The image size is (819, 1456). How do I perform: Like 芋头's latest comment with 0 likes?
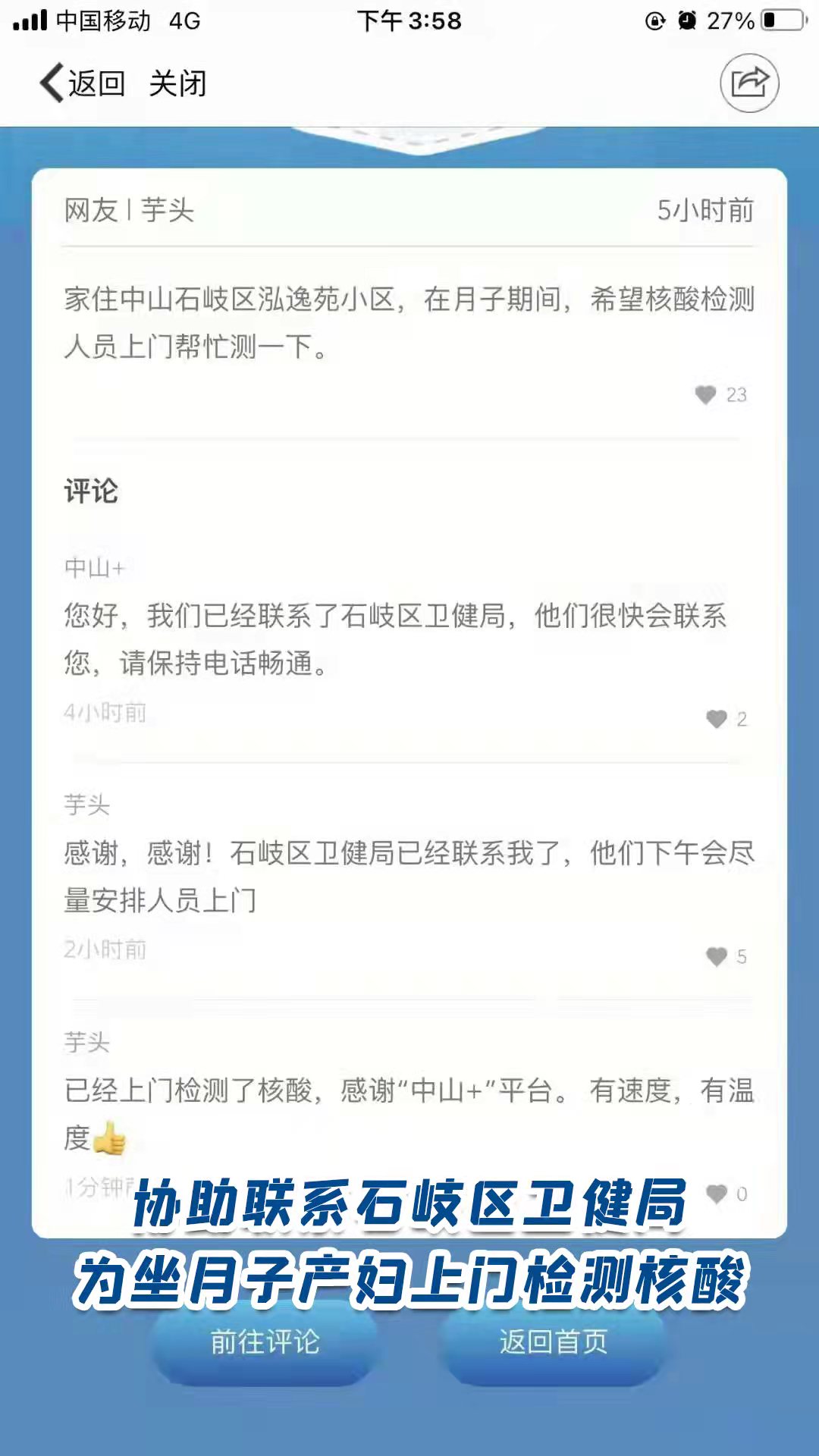point(717,1194)
